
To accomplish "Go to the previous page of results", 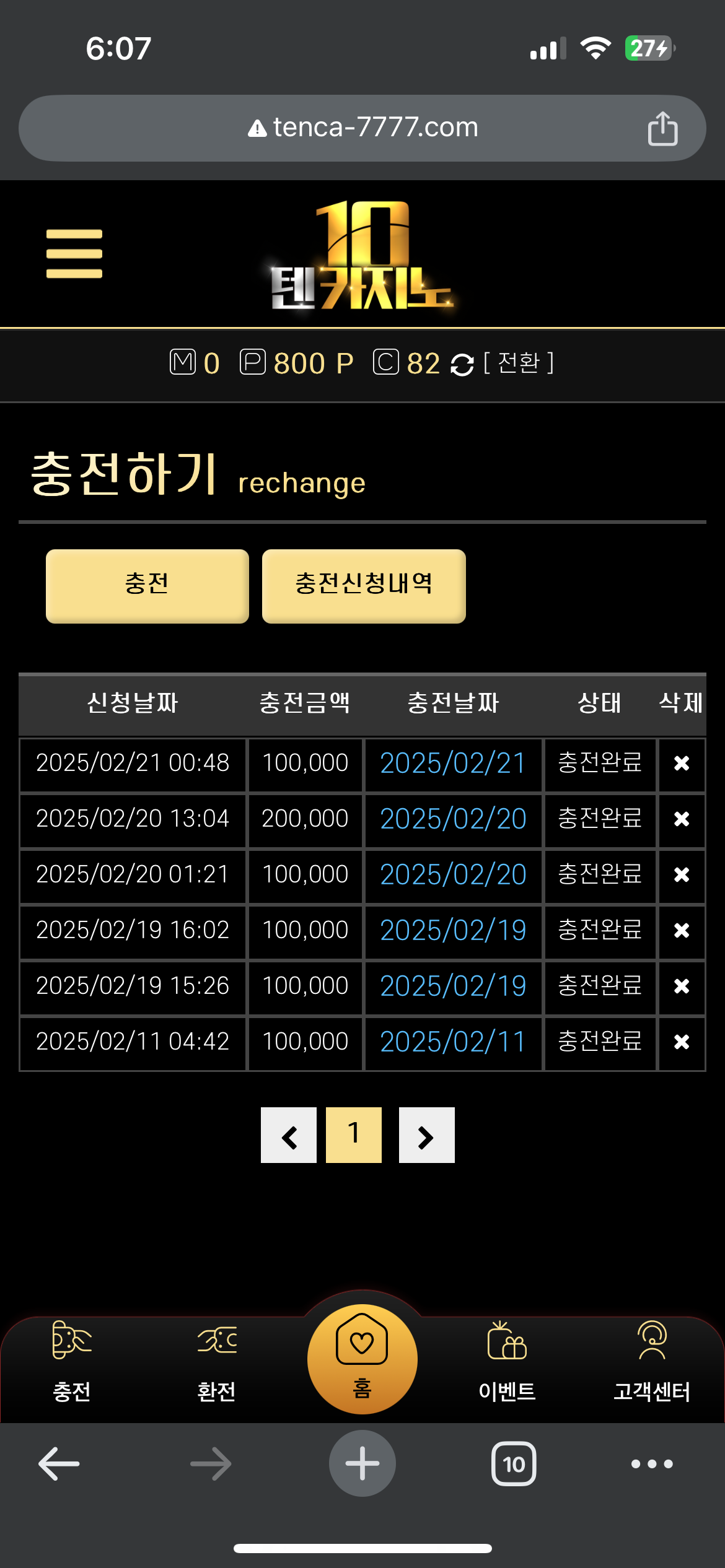I will click(289, 1135).
